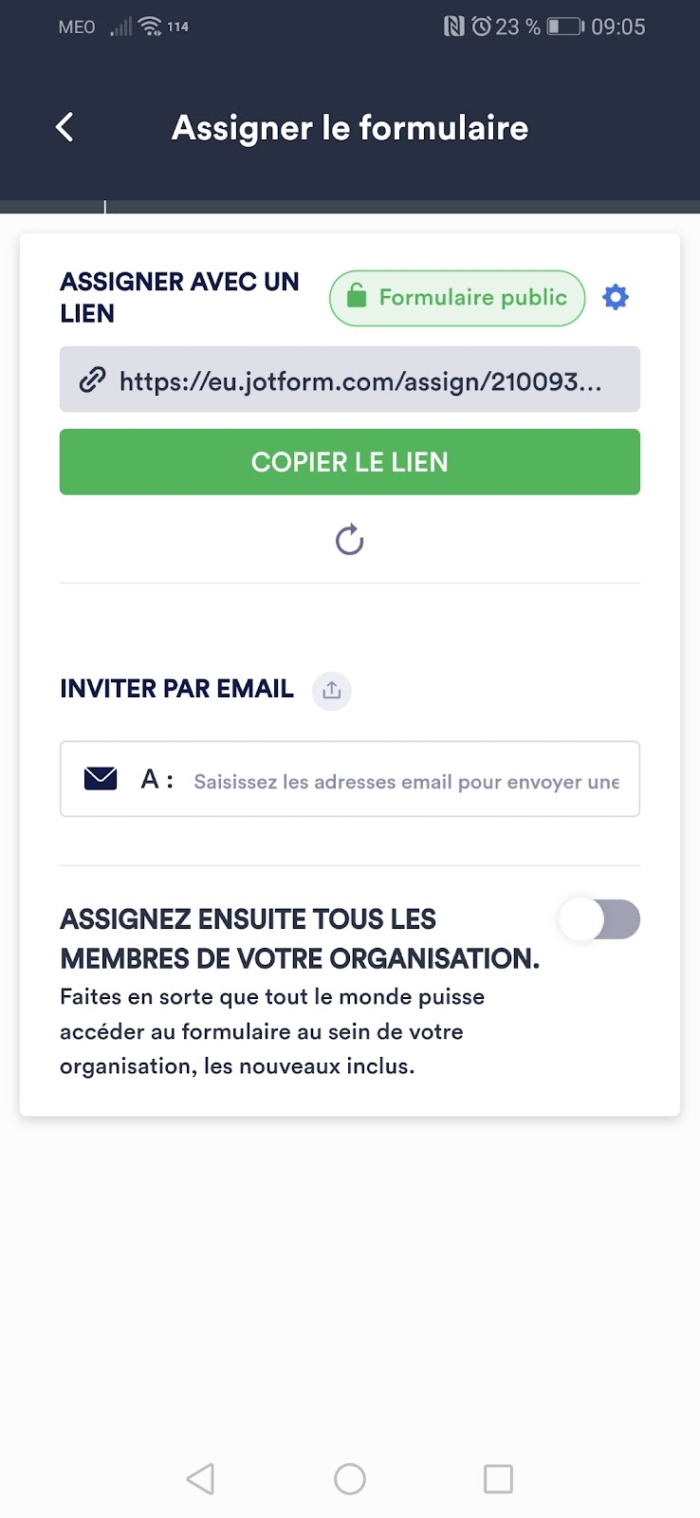The width and height of the screenshot is (700, 1518).
Task: Open the Formulaire public access chip
Action: tap(457, 297)
